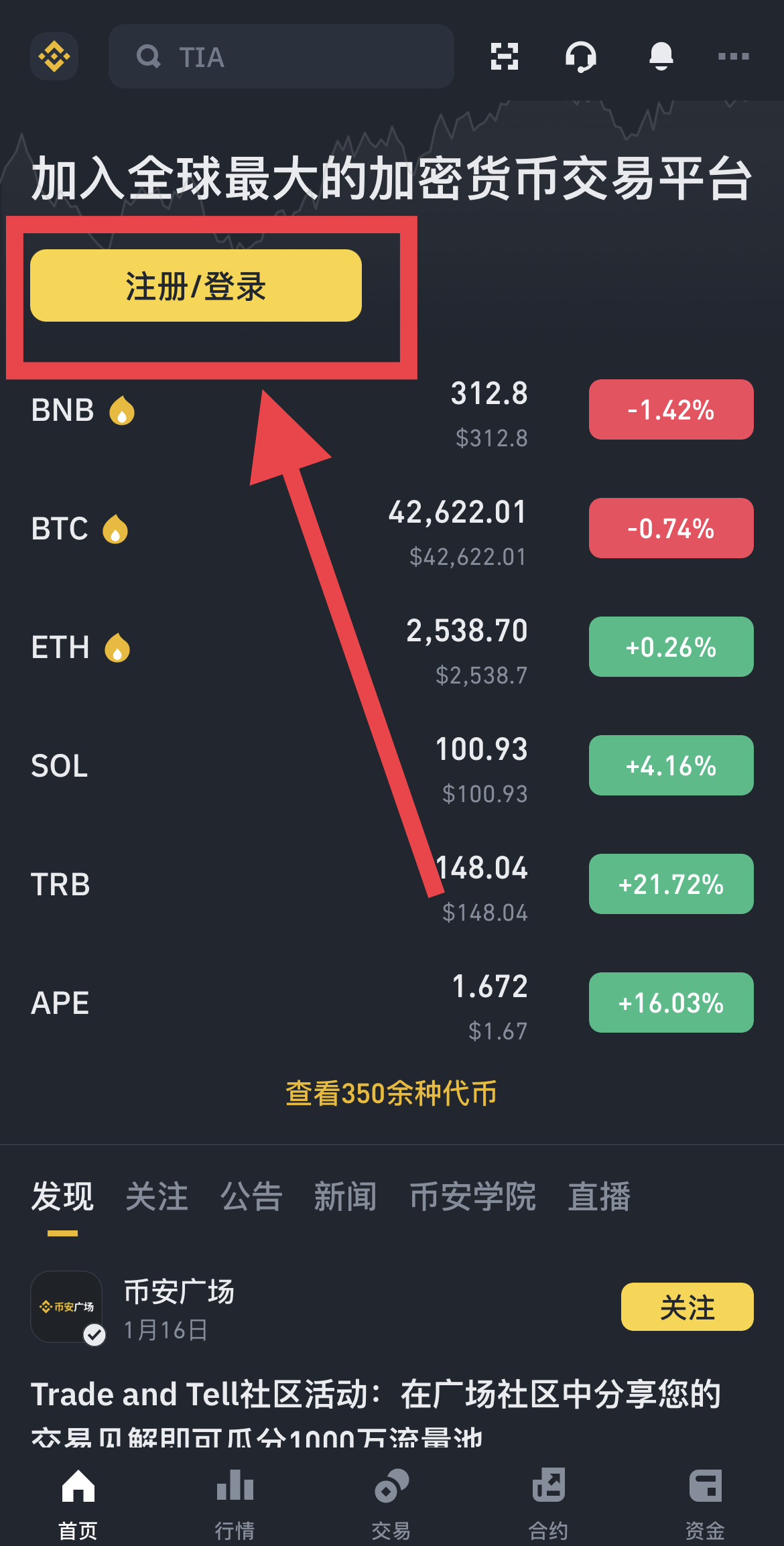784x1546 pixels.
Task: Tap 查看350余种代币 link
Action: [x=391, y=1093]
